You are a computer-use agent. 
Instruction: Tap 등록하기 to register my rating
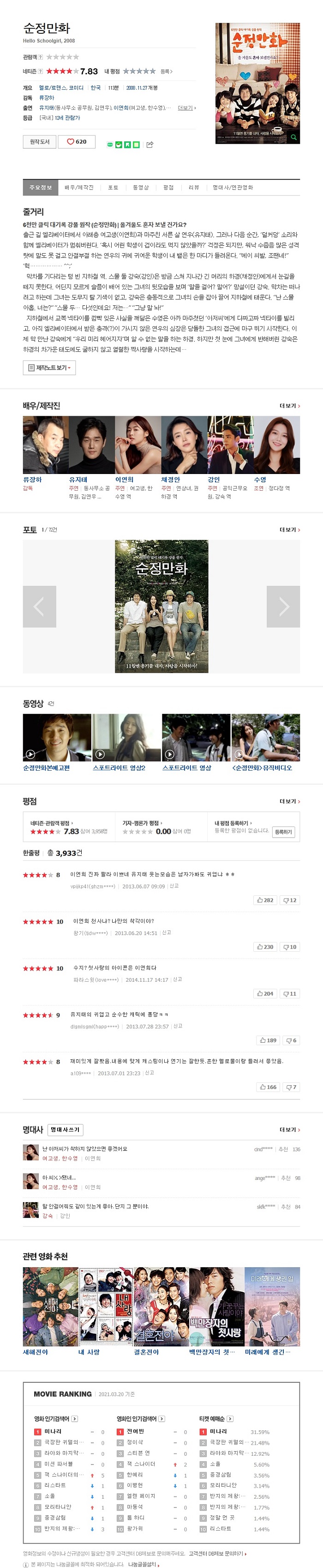(283, 832)
